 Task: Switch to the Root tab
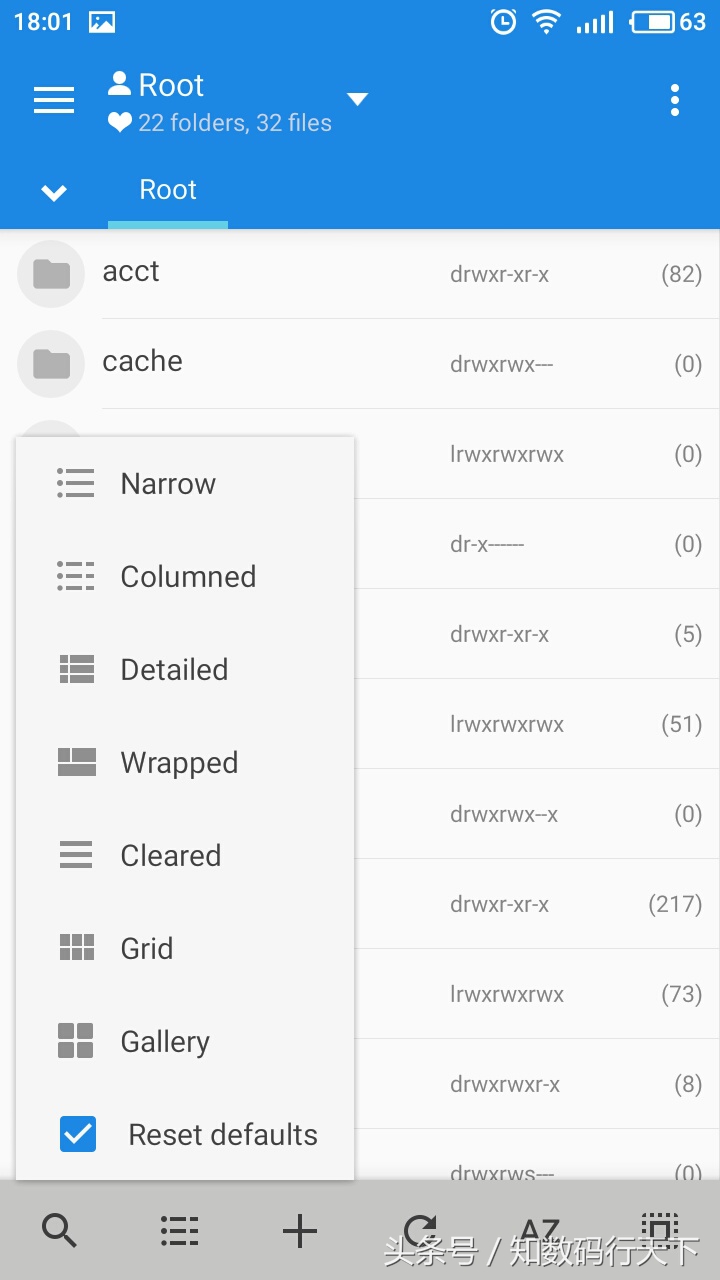point(168,190)
